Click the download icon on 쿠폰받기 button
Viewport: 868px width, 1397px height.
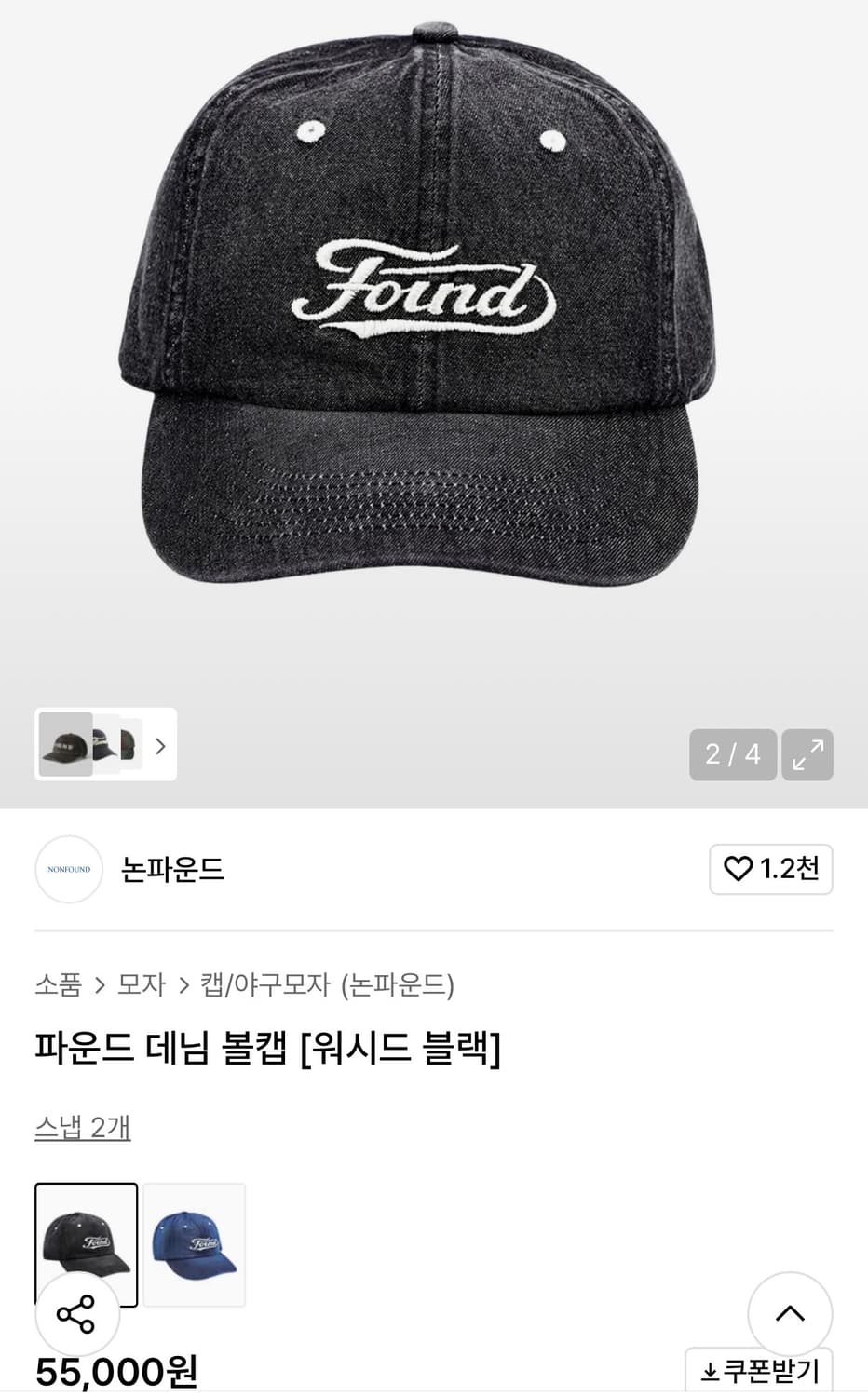click(x=710, y=1371)
